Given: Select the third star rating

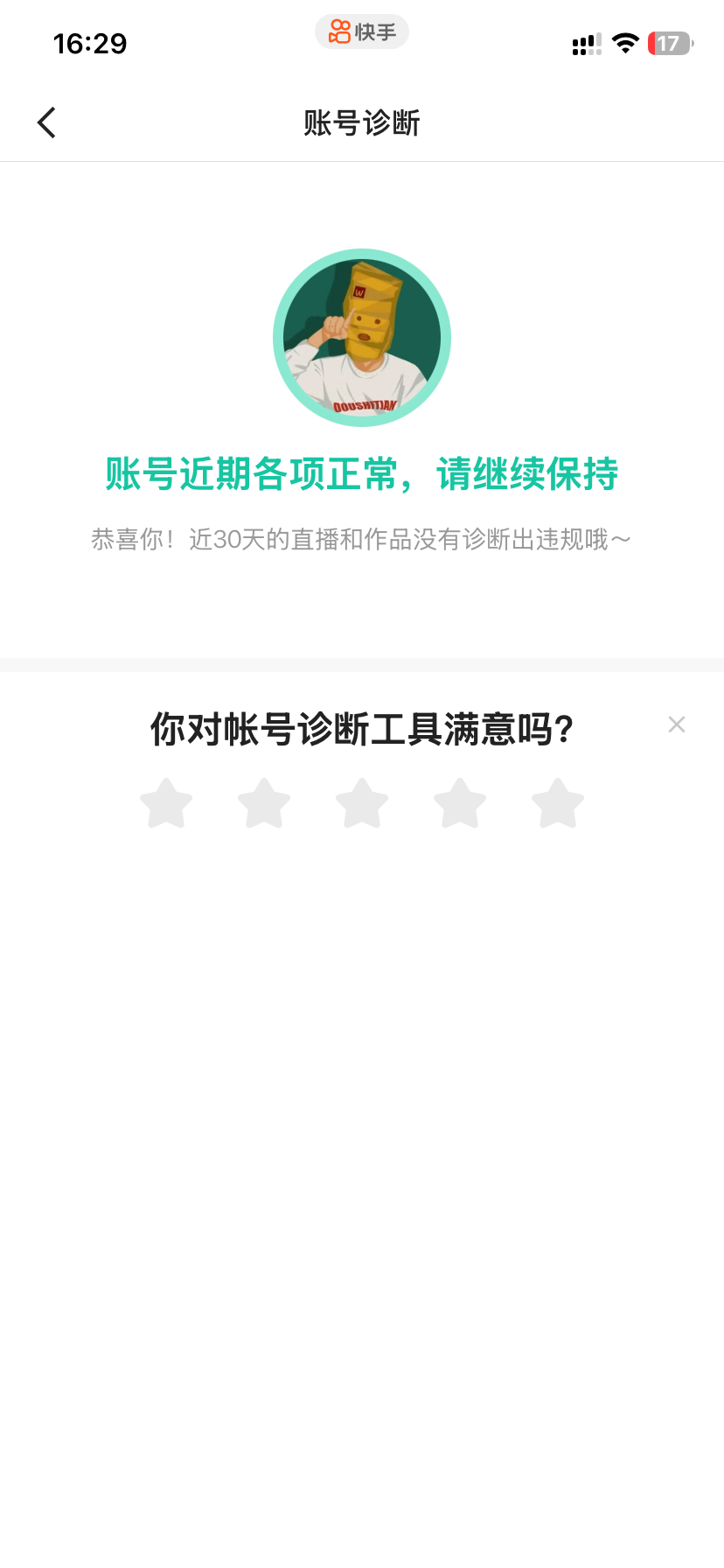Looking at the screenshot, I should [x=362, y=803].
